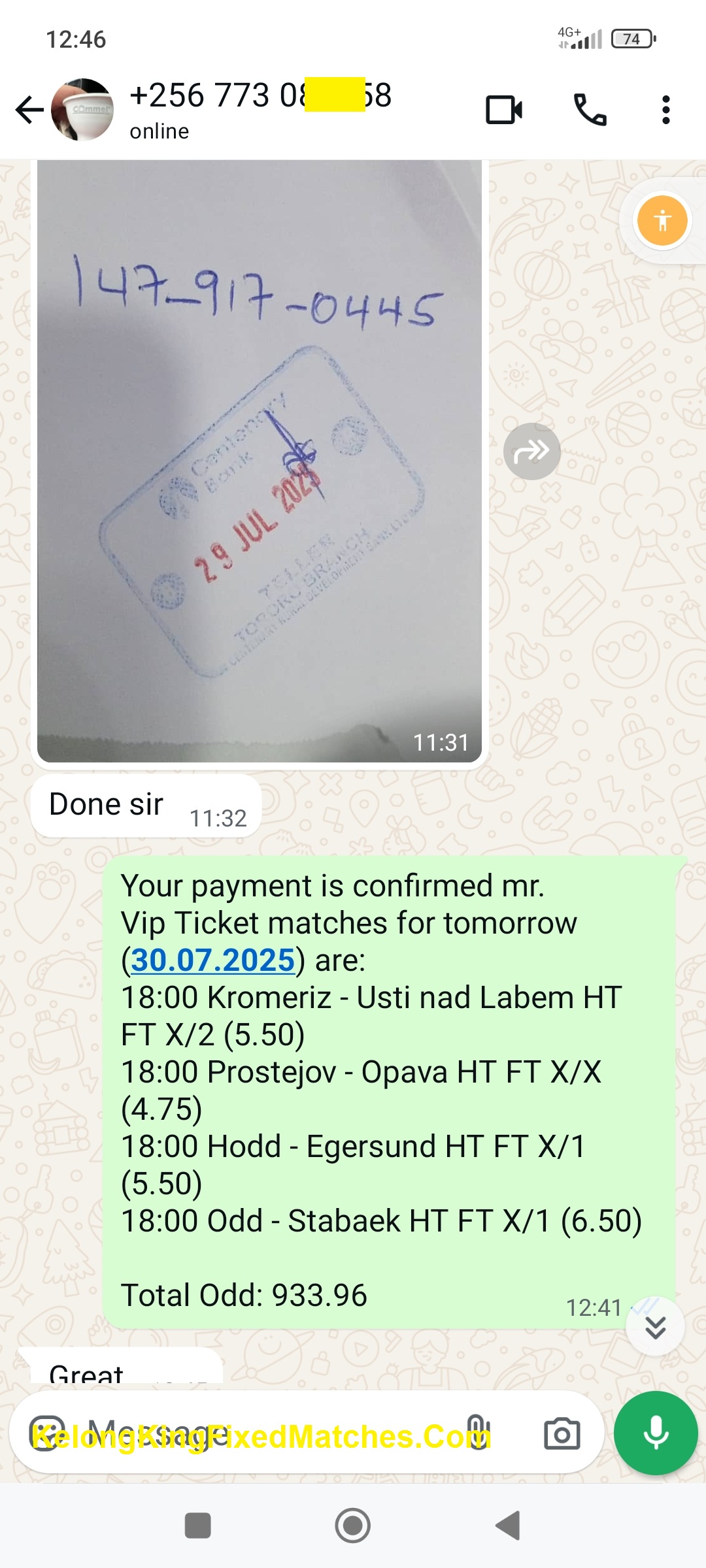Image resolution: width=706 pixels, height=1568 pixels.
Task: Open the emoji picker
Action: coord(47,1434)
